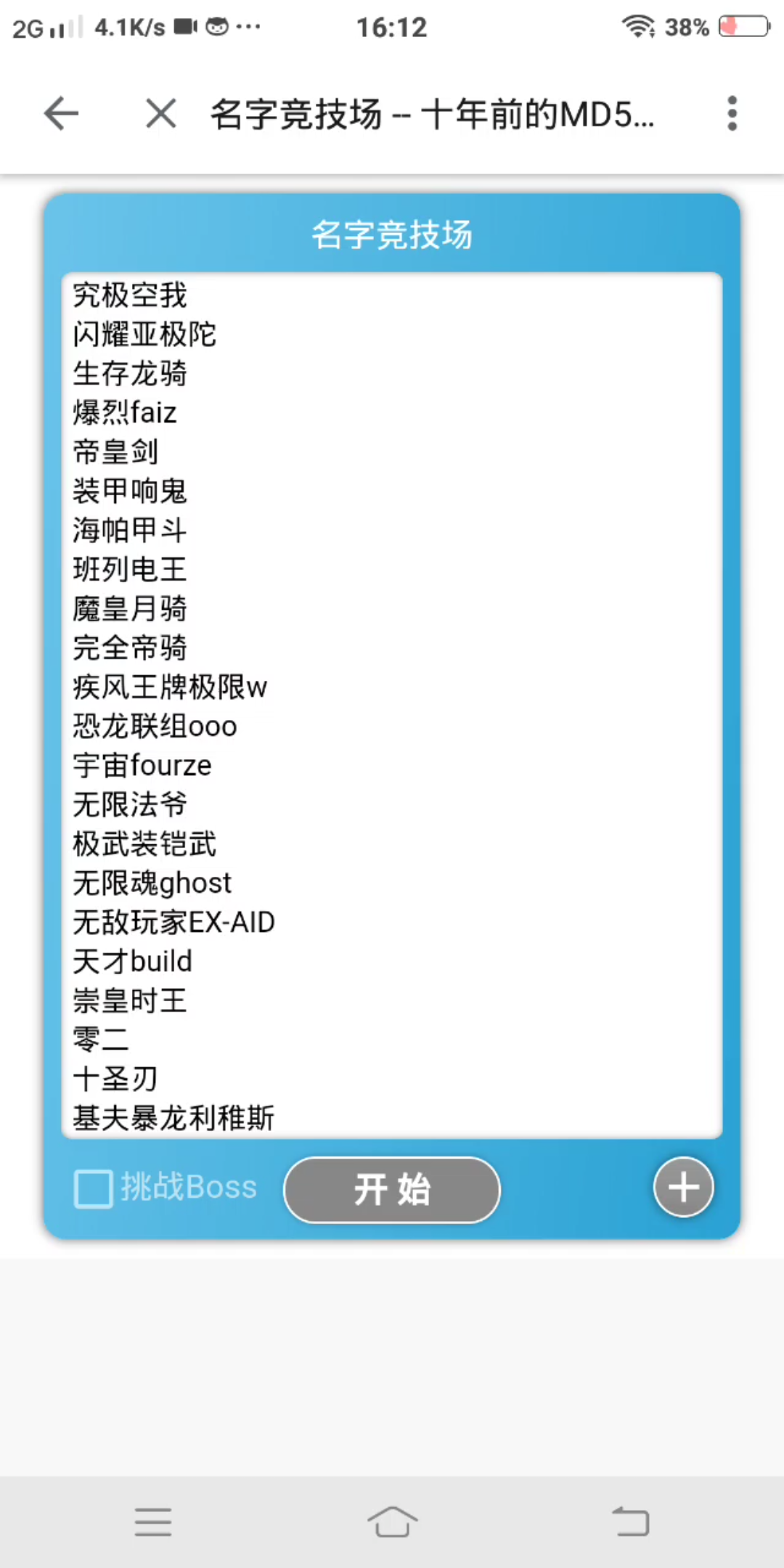Image resolution: width=784 pixels, height=1568 pixels.
Task: Close the web page with X
Action: pyautogui.click(x=160, y=114)
